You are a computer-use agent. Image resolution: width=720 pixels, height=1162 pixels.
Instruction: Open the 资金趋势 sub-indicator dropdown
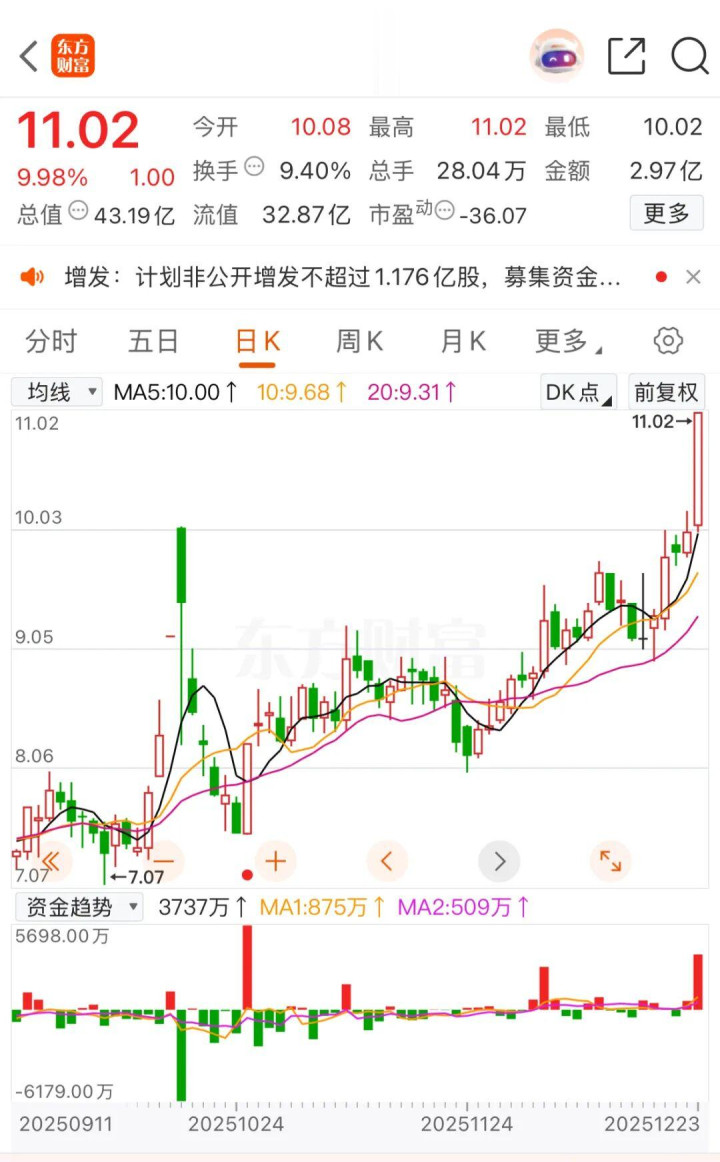click(x=78, y=907)
